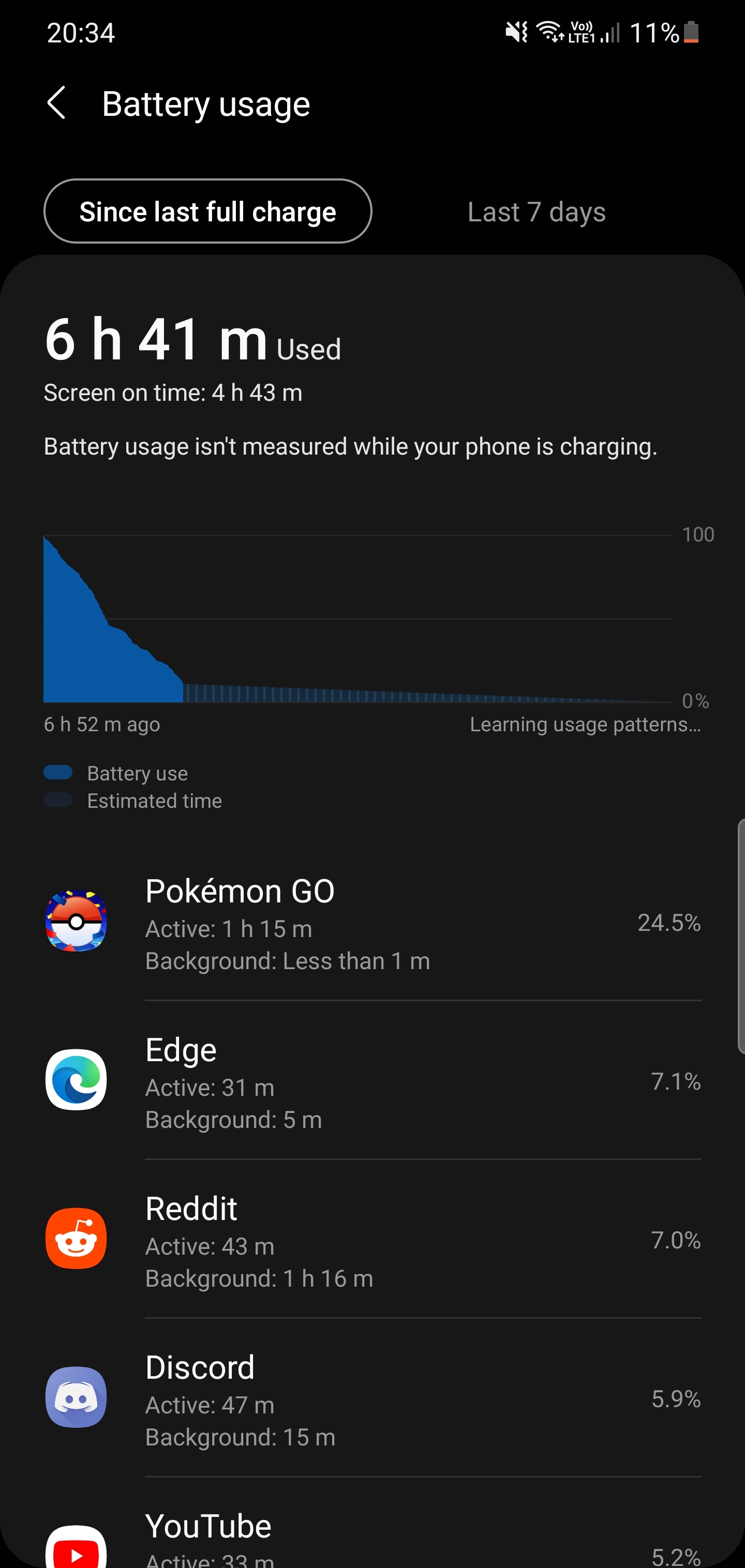The image size is (745, 1568).
Task: Tap the mute/vibrate status icon
Action: 514,33
